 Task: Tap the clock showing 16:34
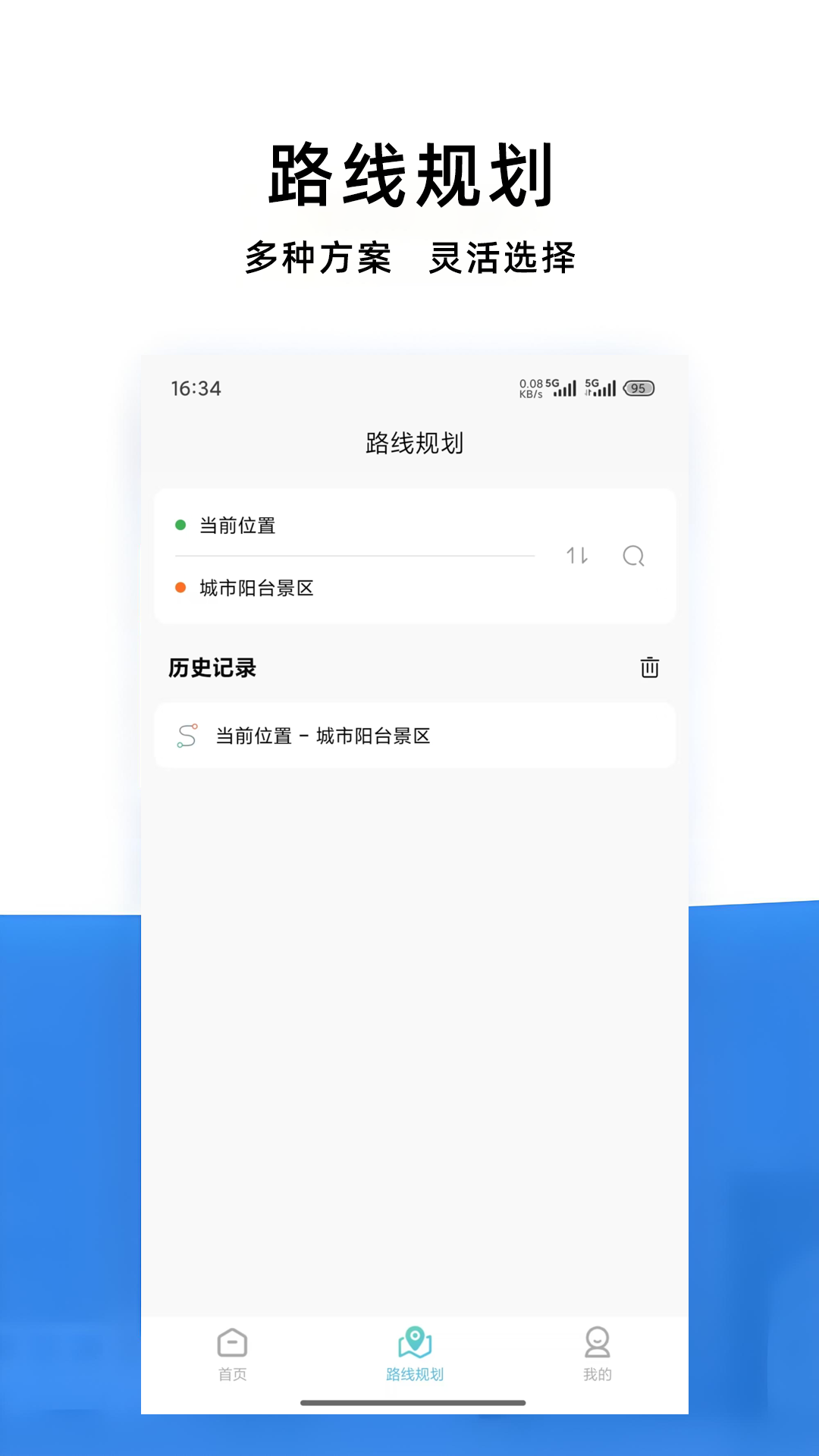(196, 389)
